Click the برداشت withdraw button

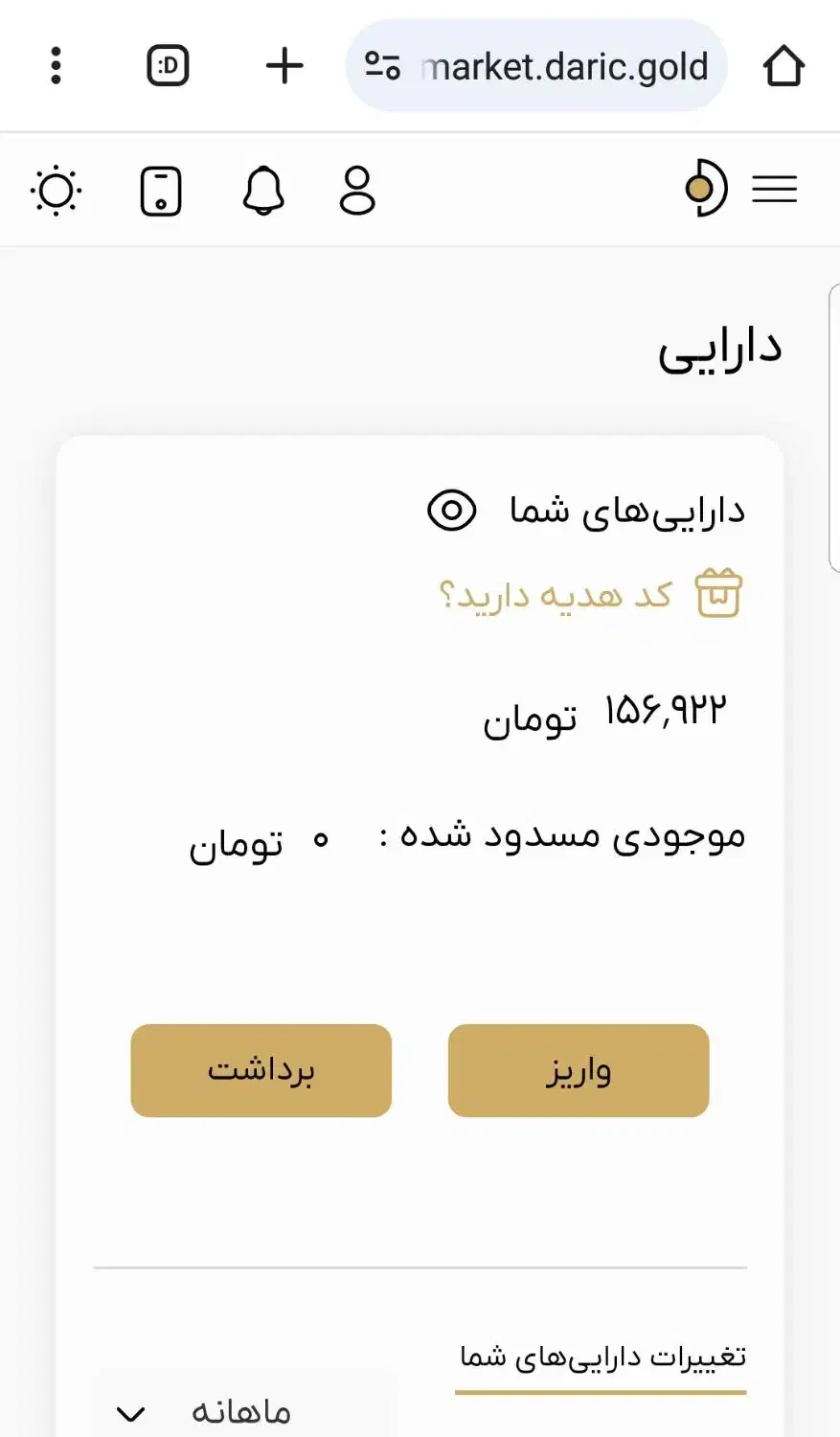click(x=261, y=1070)
